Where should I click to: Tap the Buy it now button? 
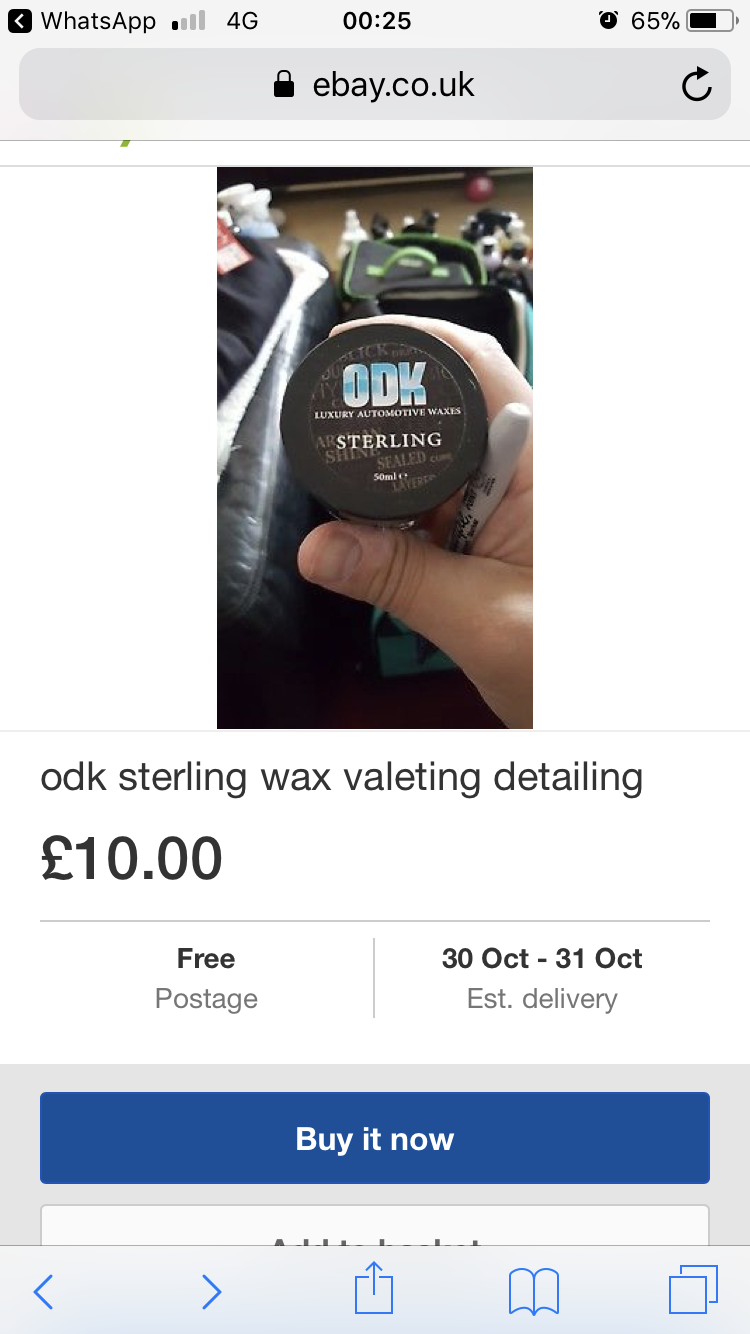[374, 1138]
